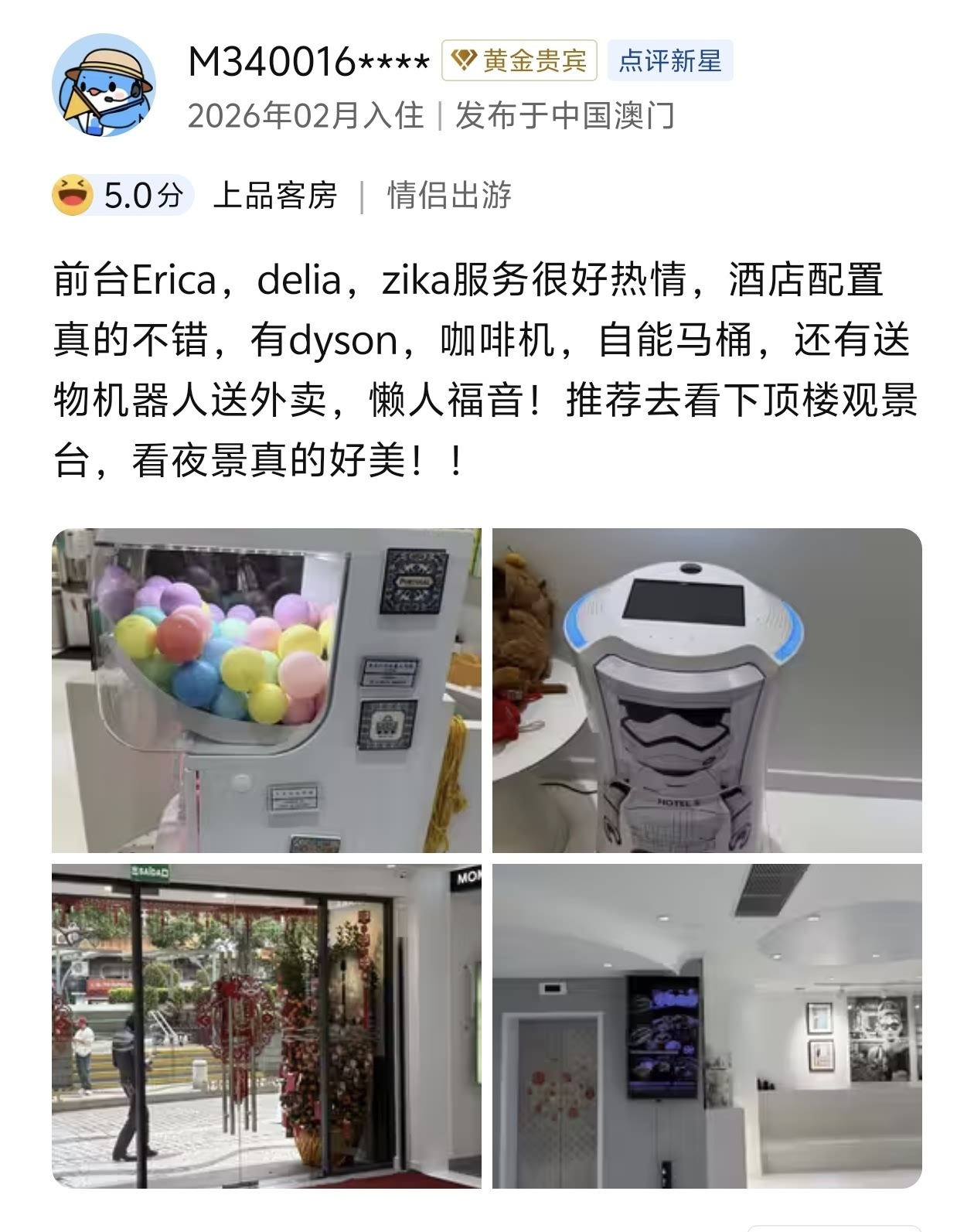Open reviewer M340016's profile avatar
This screenshot has width=974, height=1232.
[x=104, y=86]
